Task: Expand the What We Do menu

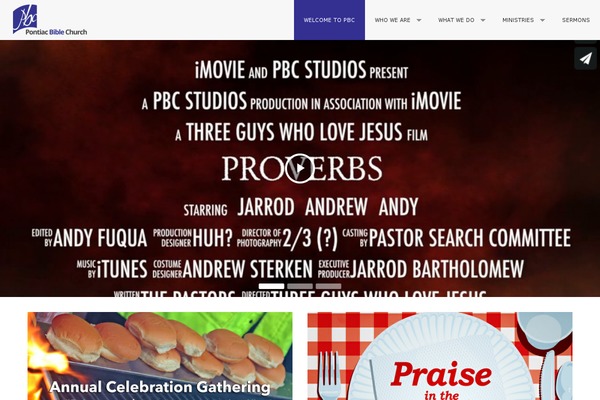Action: [x=461, y=20]
